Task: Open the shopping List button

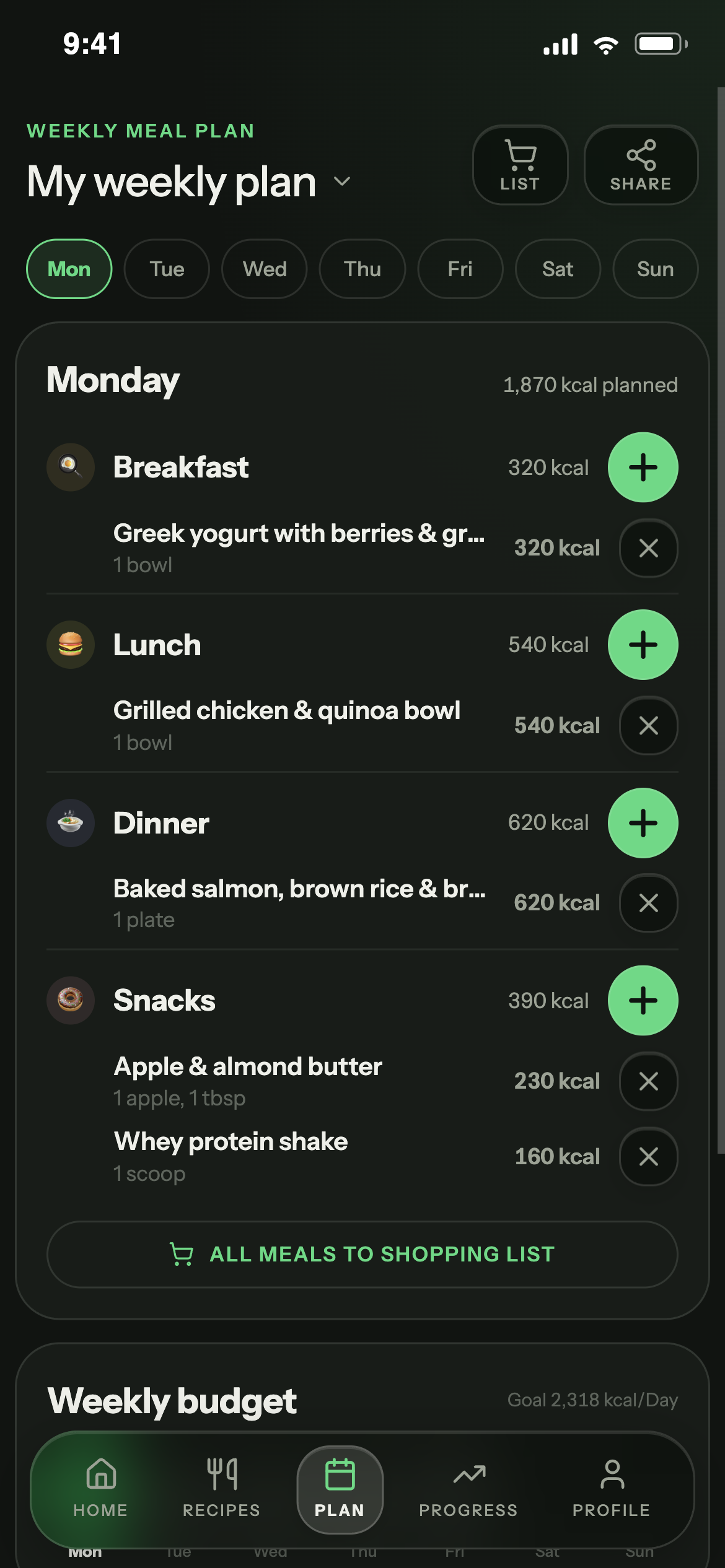Action: tap(520, 165)
